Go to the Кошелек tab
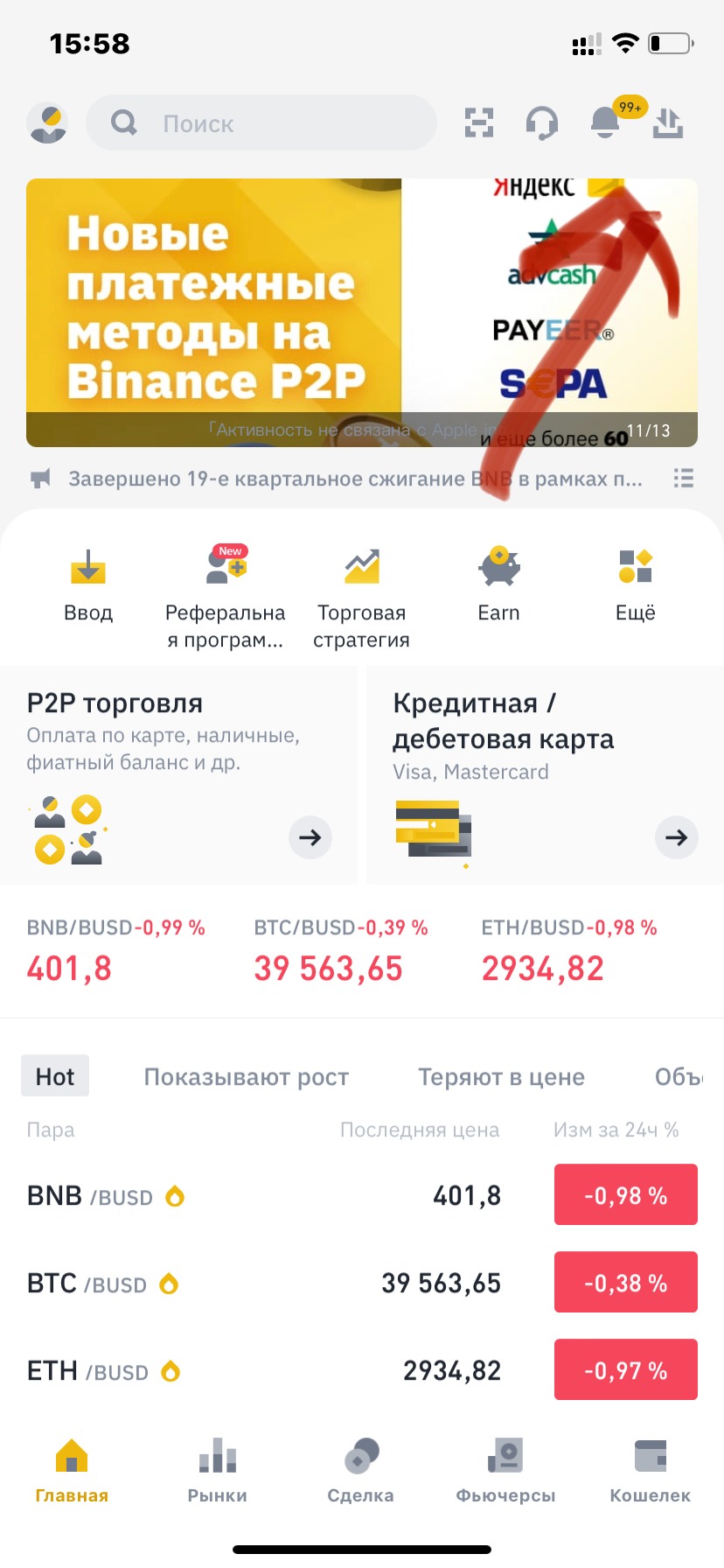724x1568 pixels. pos(650,1472)
